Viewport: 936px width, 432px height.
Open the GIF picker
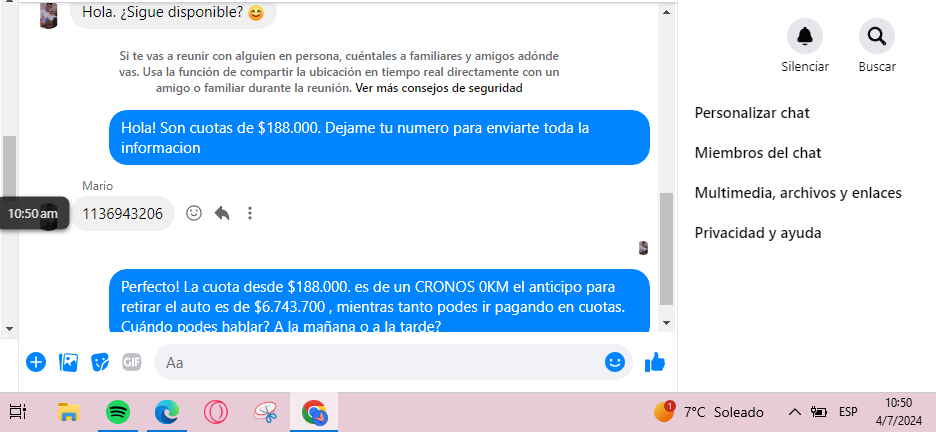tap(132, 362)
